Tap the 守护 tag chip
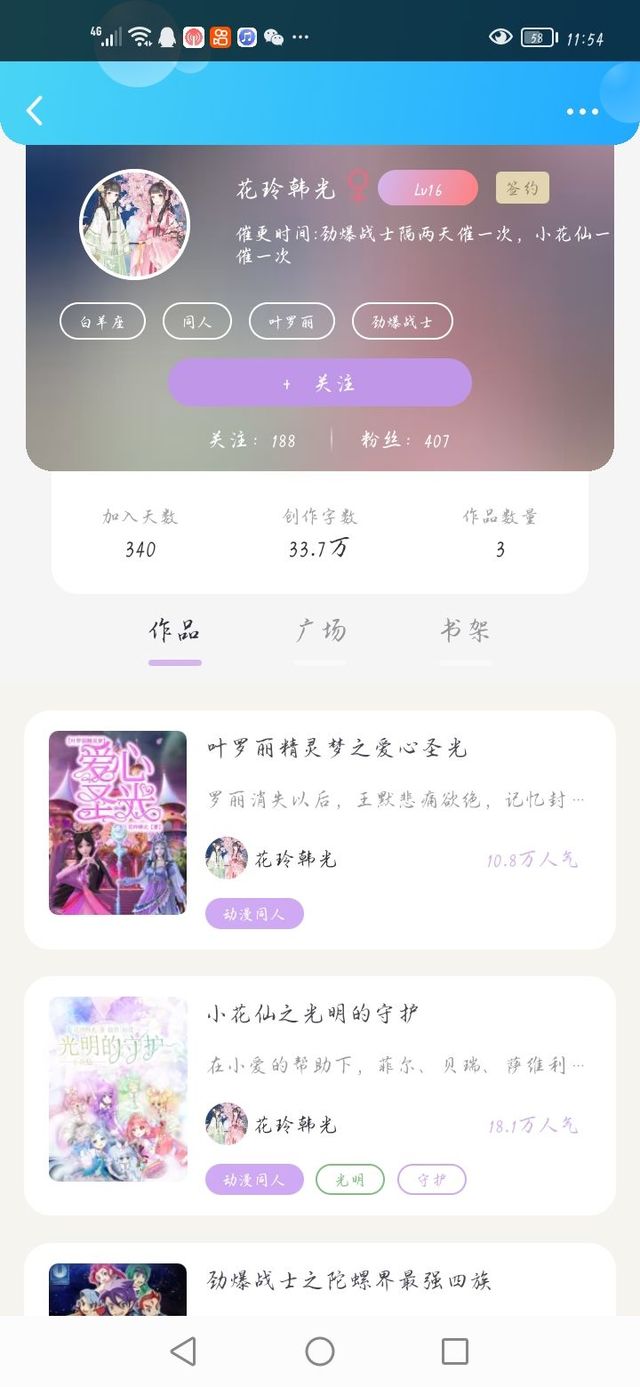 432,1180
